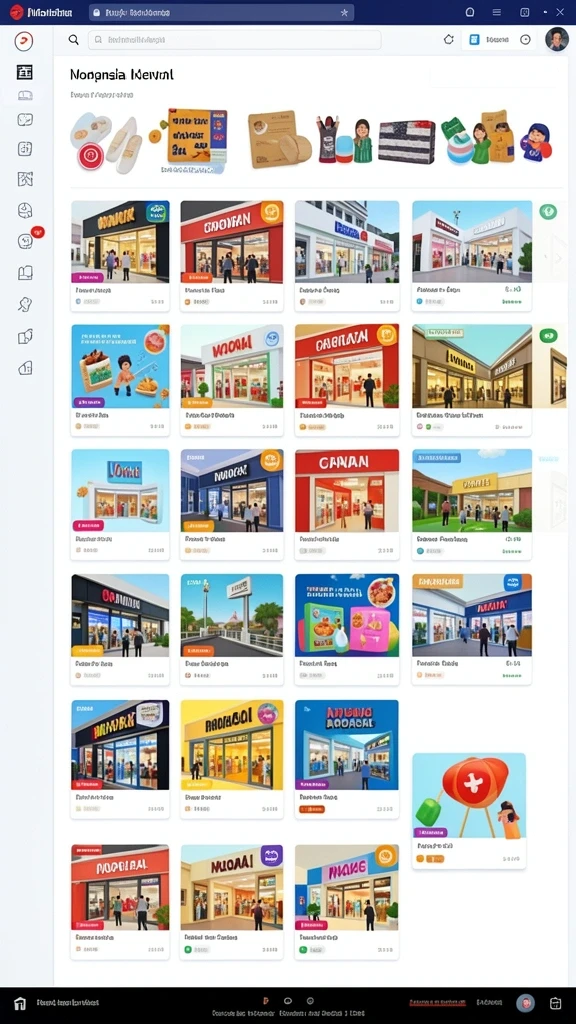The height and width of the screenshot is (1024, 576).
Task: Open the red CANAN storefront card
Action: [x=347, y=504]
